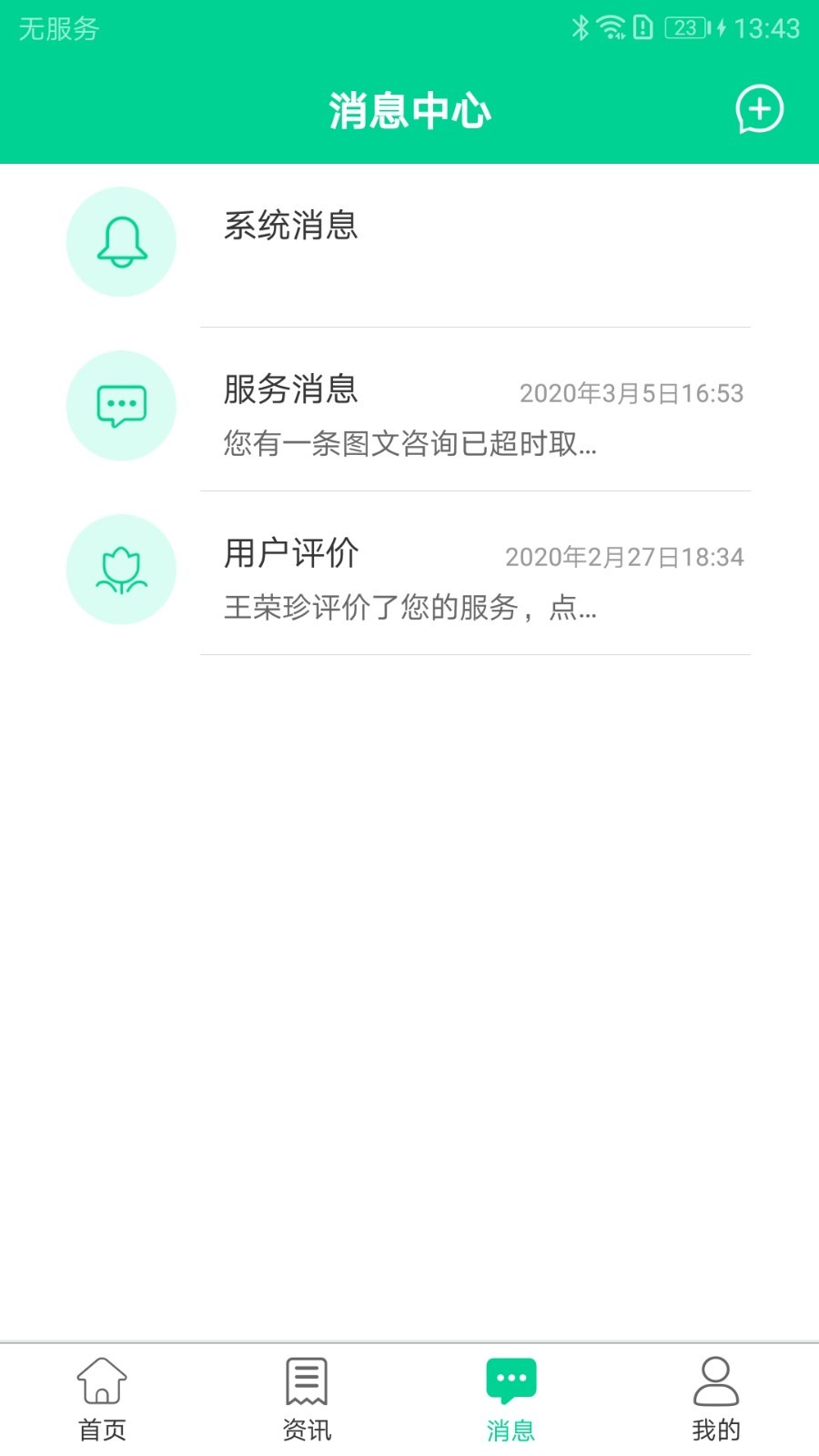
Task: Open 服务消息 conversation
Action: pyautogui.click(x=409, y=409)
